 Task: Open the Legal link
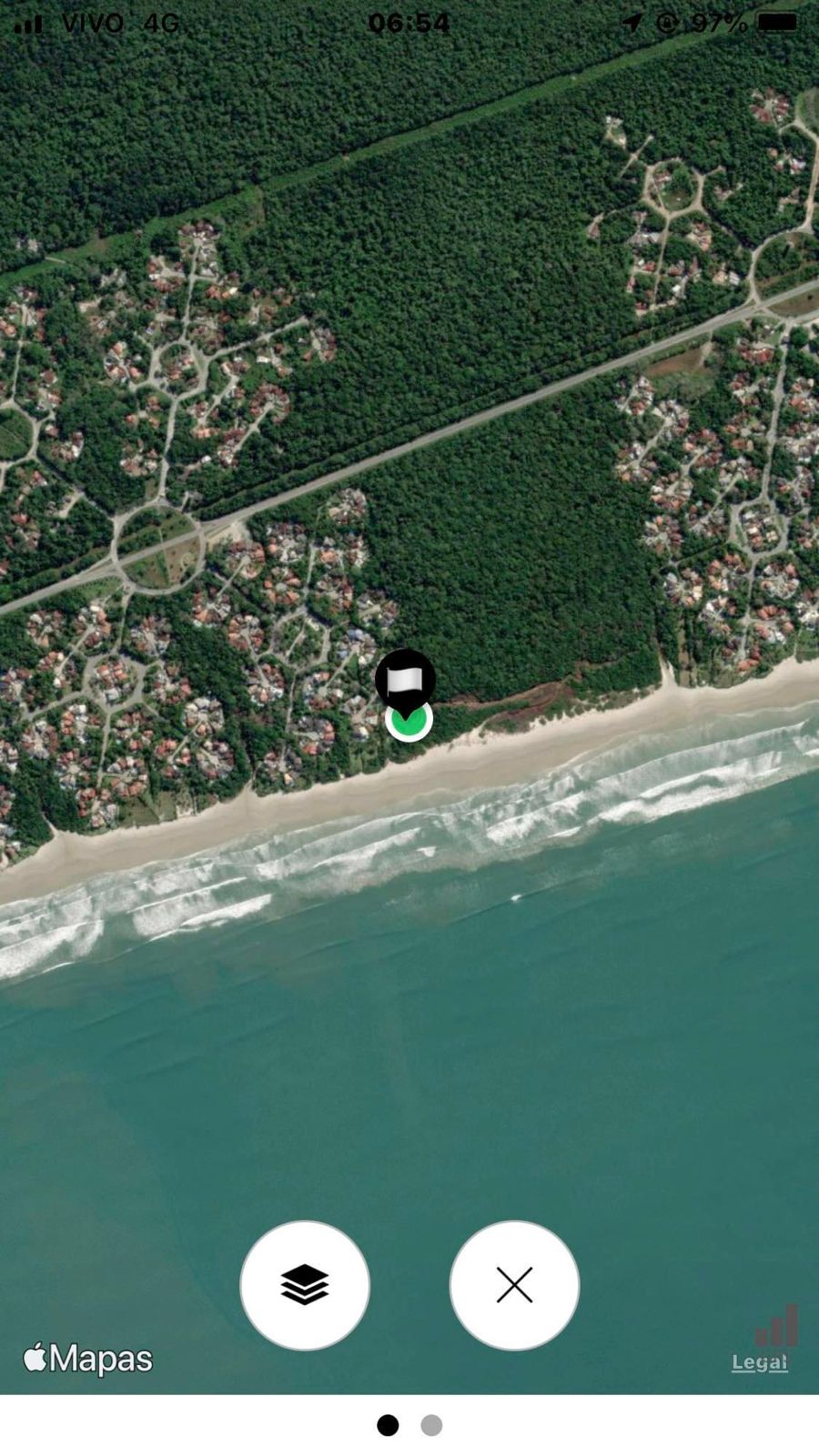point(760,1362)
